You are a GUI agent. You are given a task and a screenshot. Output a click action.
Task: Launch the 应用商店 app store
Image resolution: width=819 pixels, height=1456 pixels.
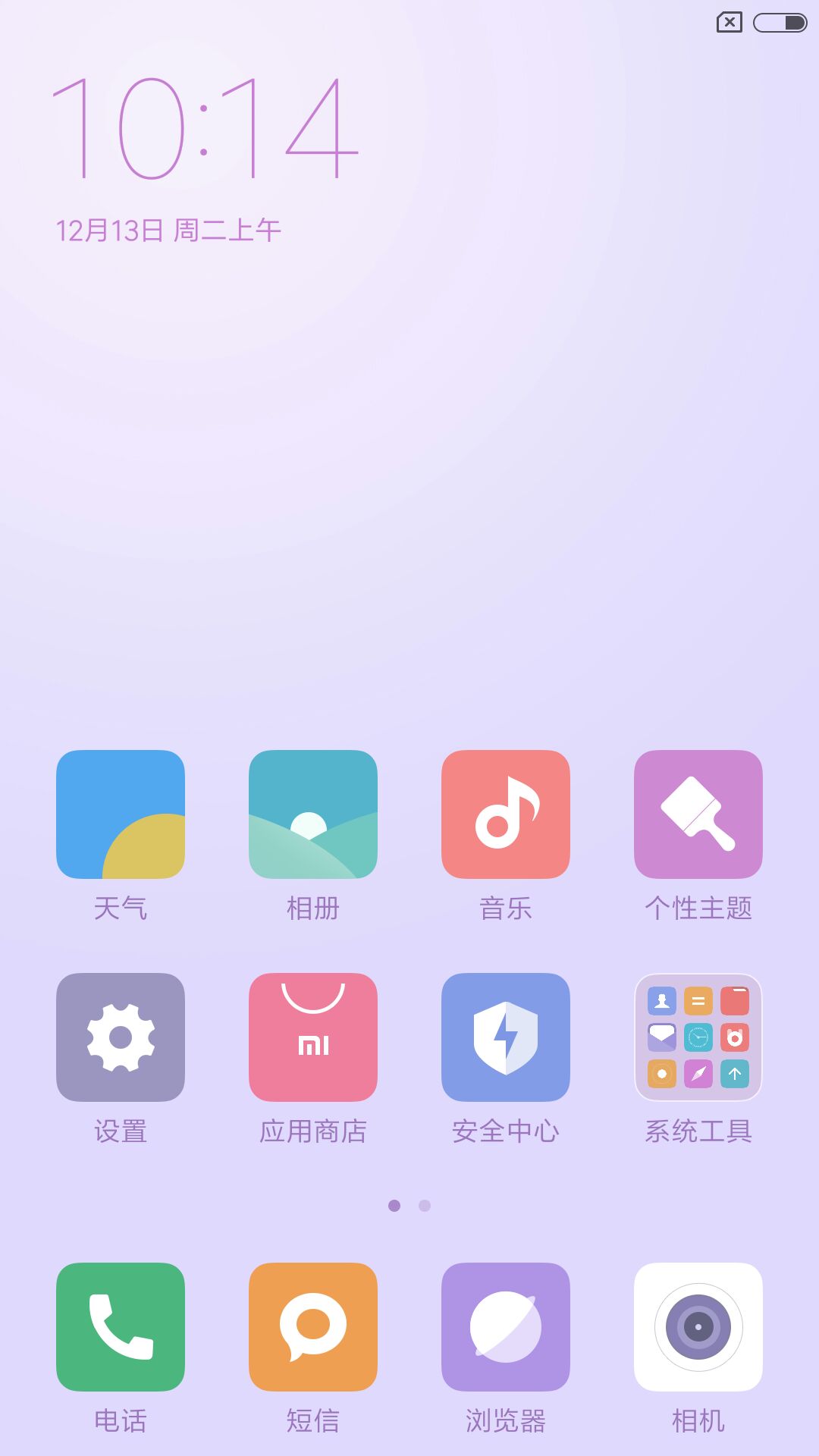pos(313,1037)
